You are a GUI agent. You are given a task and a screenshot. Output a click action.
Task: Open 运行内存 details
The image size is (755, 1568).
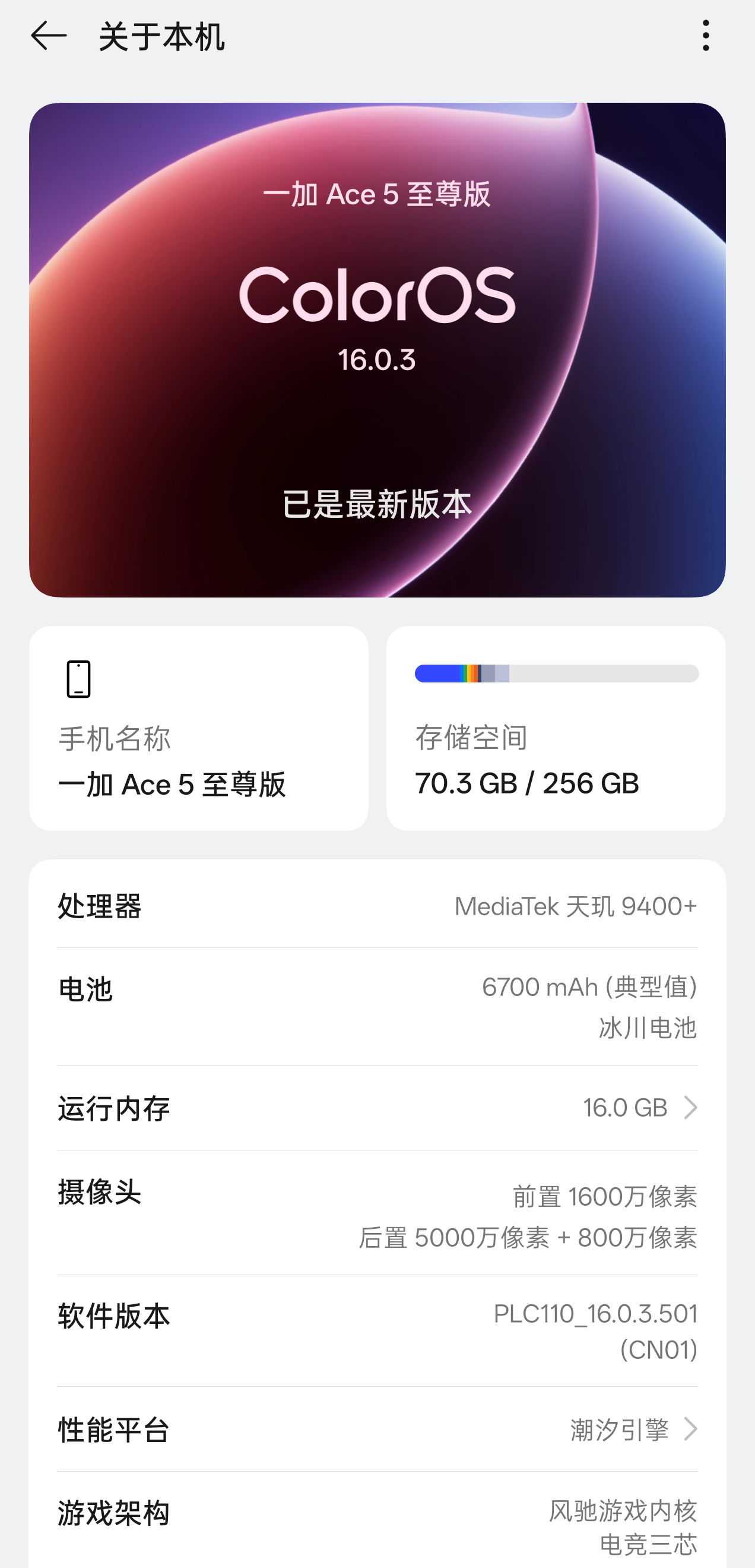377,1107
